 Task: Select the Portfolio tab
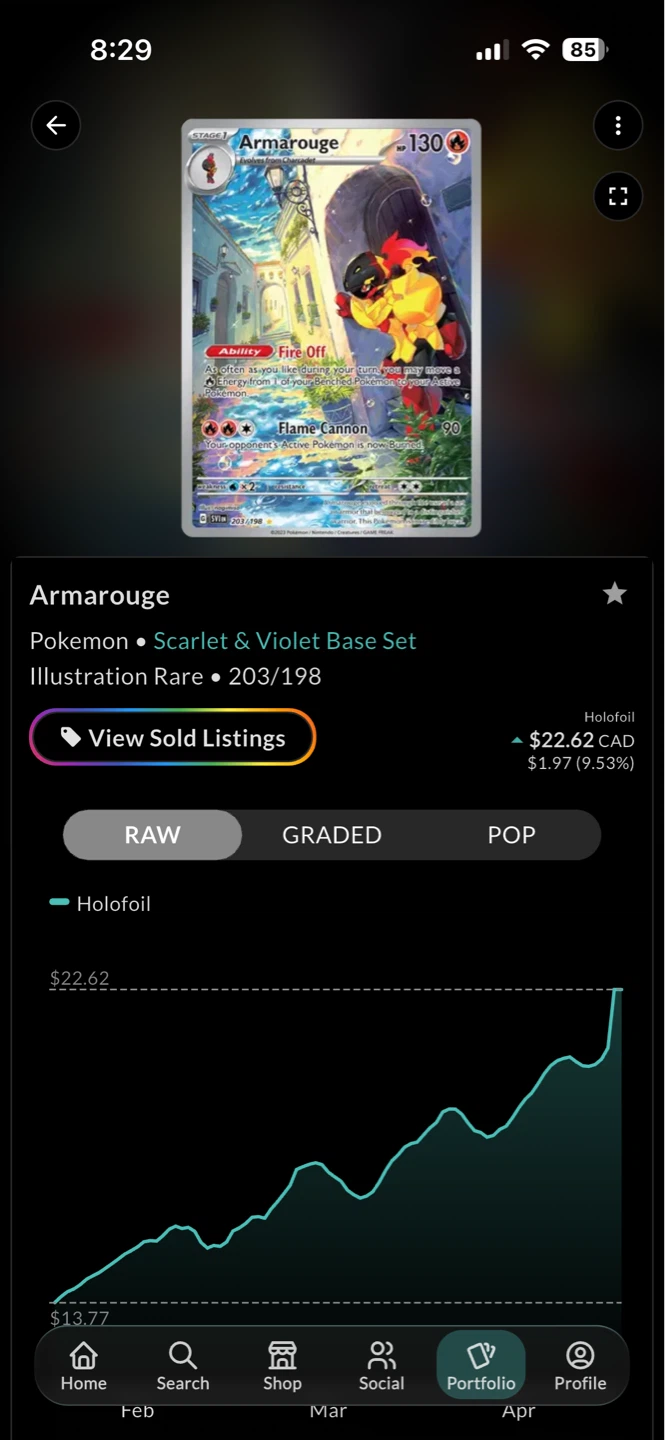point(481,1365)
